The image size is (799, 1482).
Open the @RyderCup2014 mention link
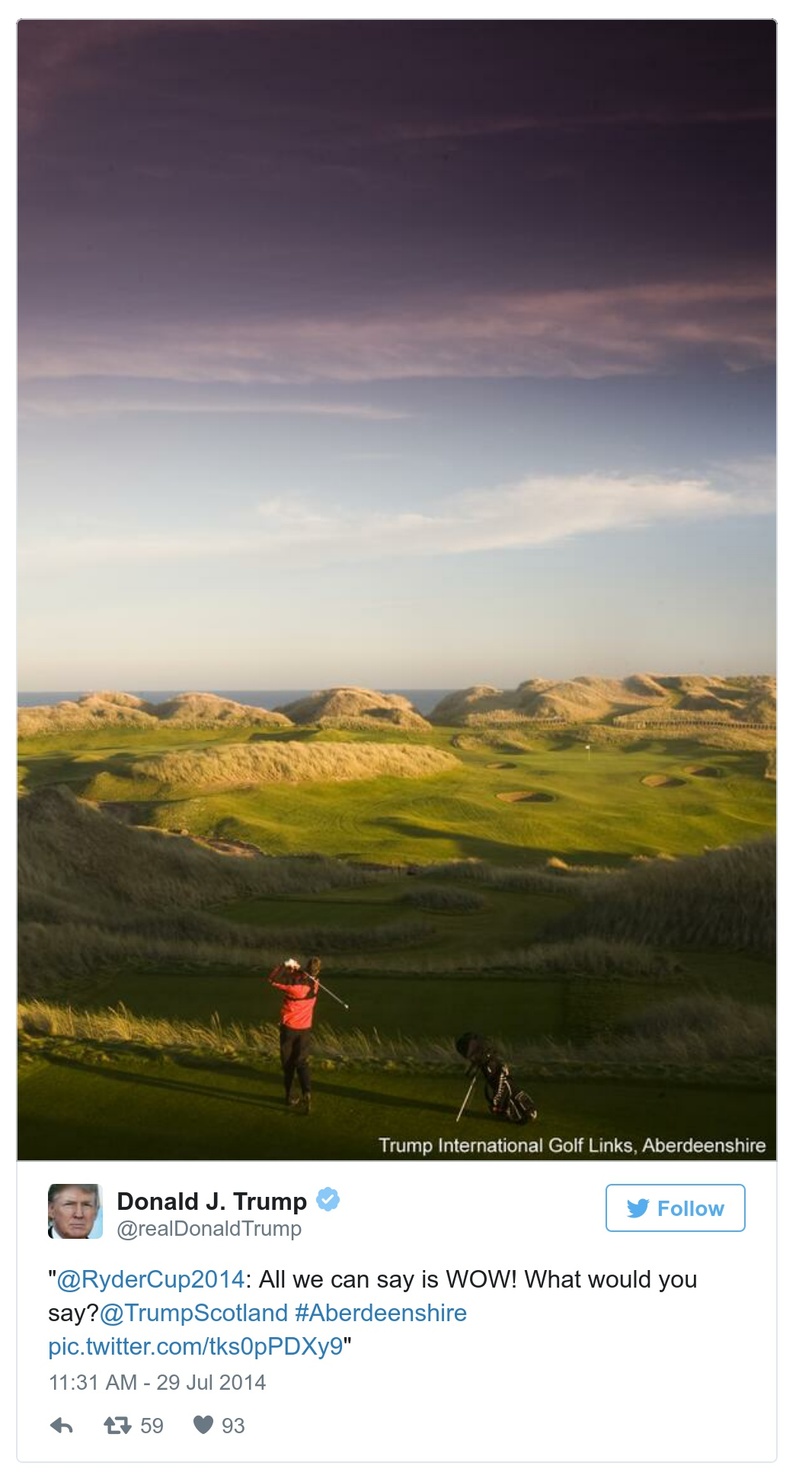pos(150,1279)
